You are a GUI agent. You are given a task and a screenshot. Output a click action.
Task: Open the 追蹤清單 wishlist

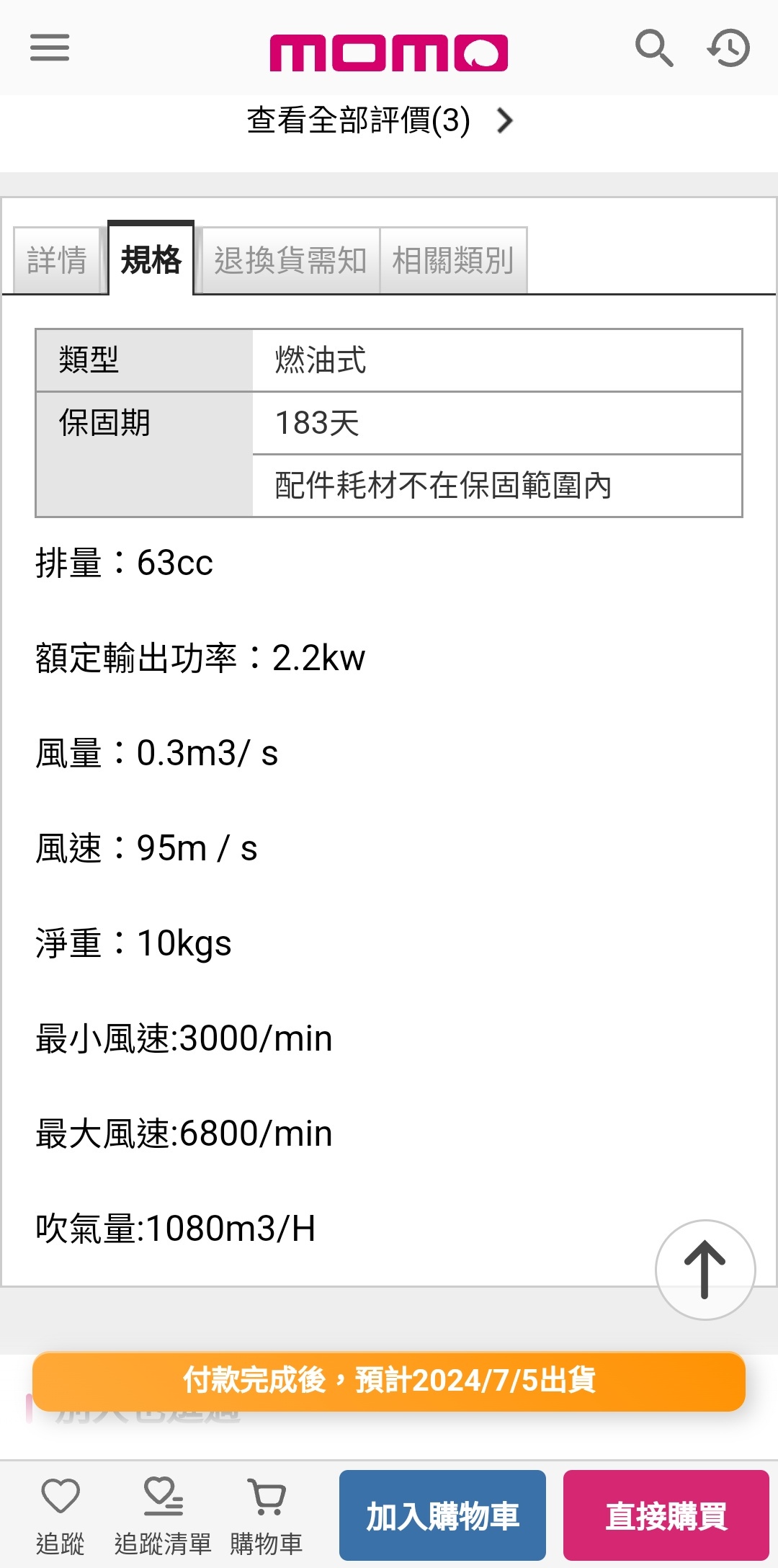click(163, 1515)
